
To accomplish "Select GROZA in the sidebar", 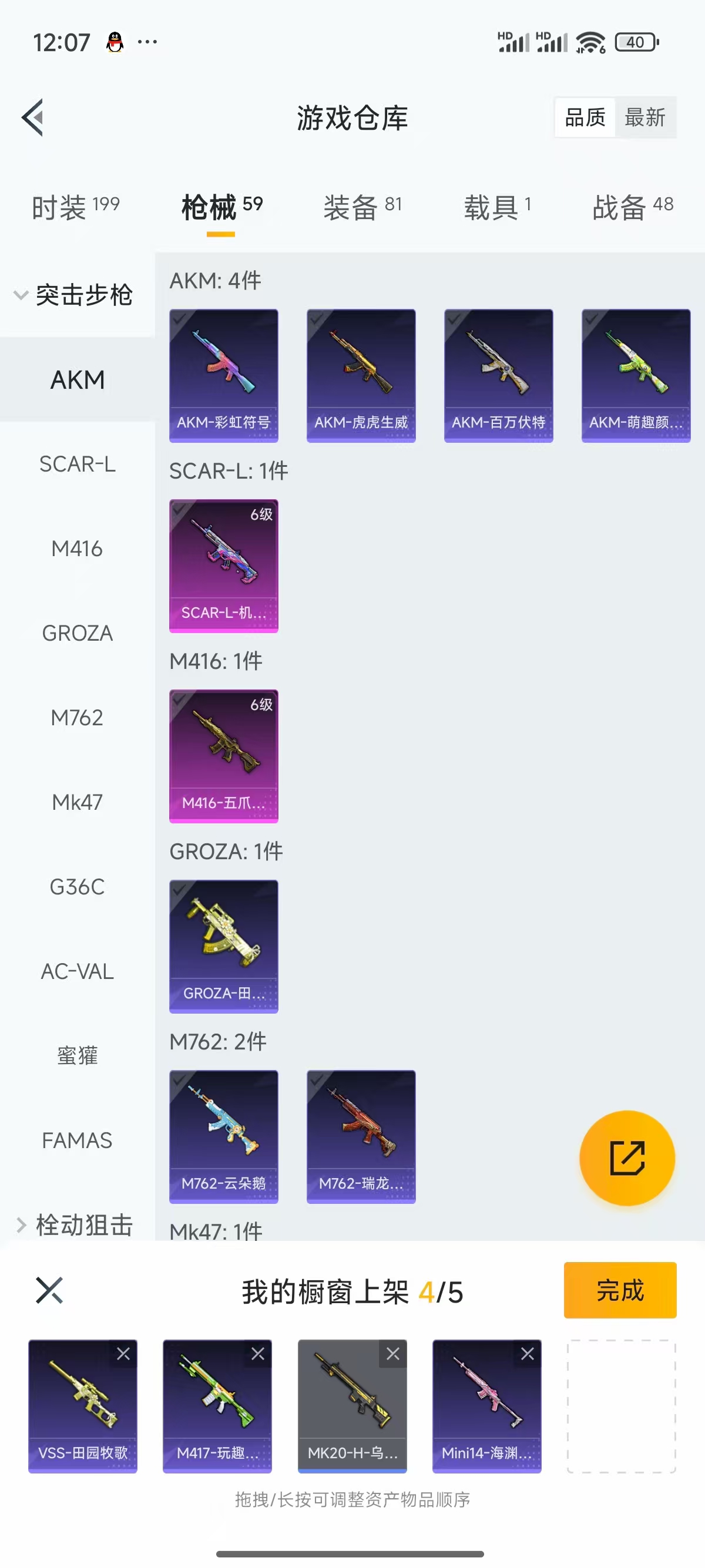I will click(x=78, y=633).
